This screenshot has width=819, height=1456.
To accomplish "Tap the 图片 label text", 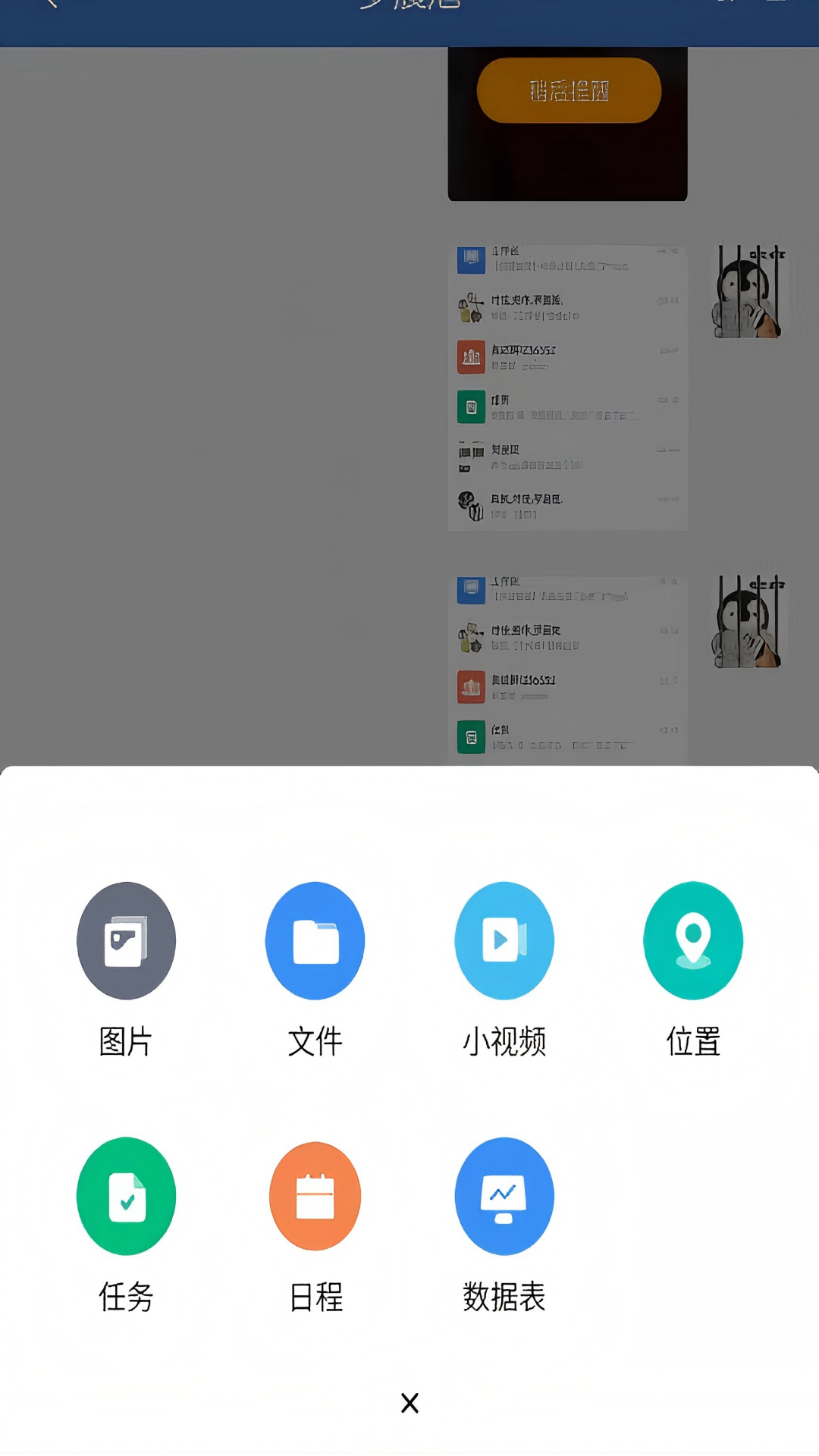I will 126,1042.
